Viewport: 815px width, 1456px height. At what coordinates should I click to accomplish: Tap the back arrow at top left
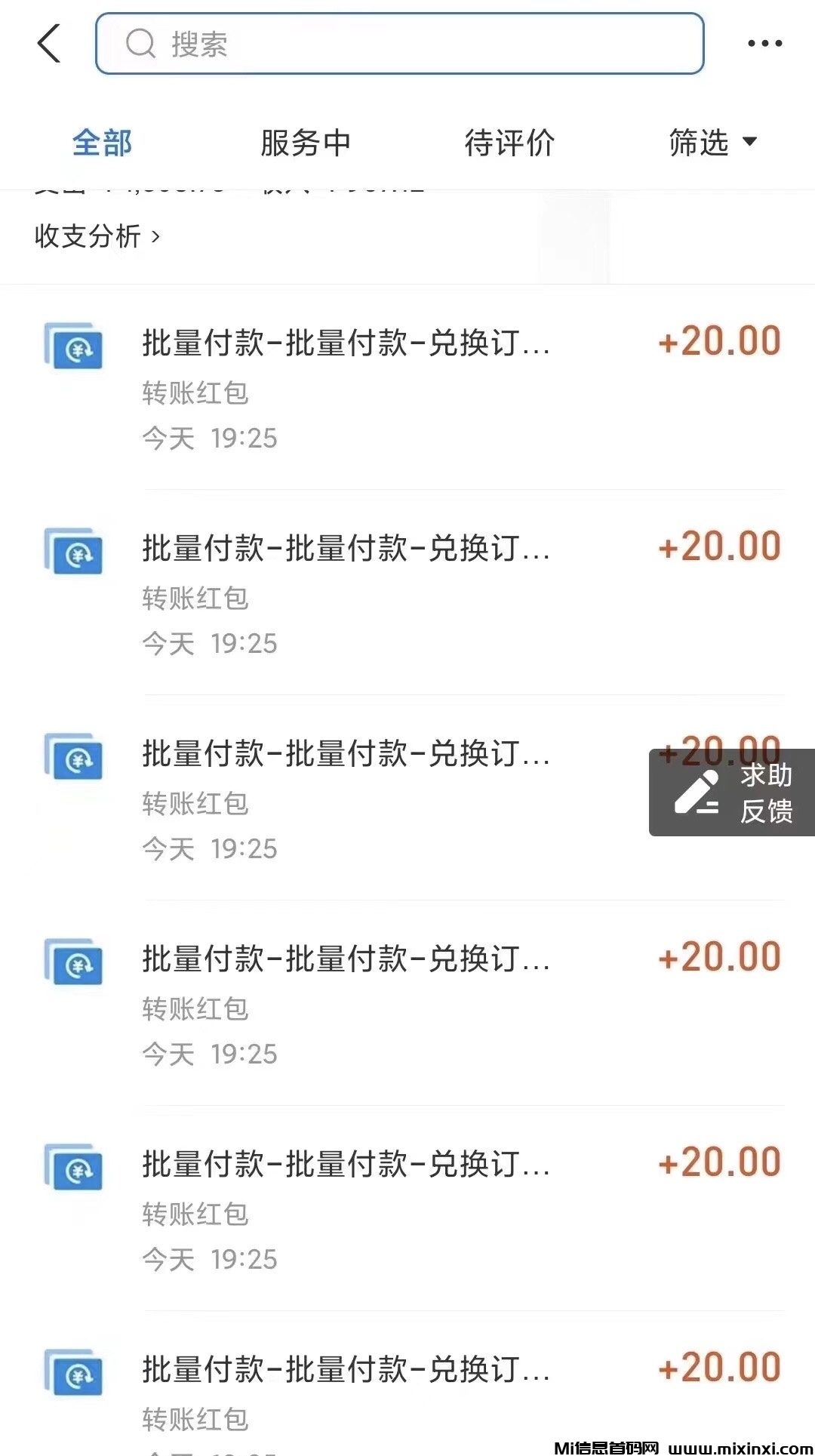point(48,43)
